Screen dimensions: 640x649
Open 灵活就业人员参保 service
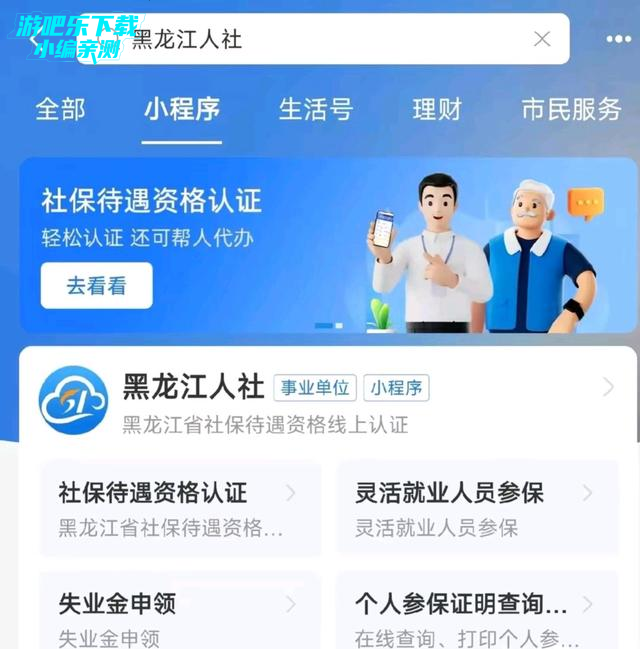(477, 508)
